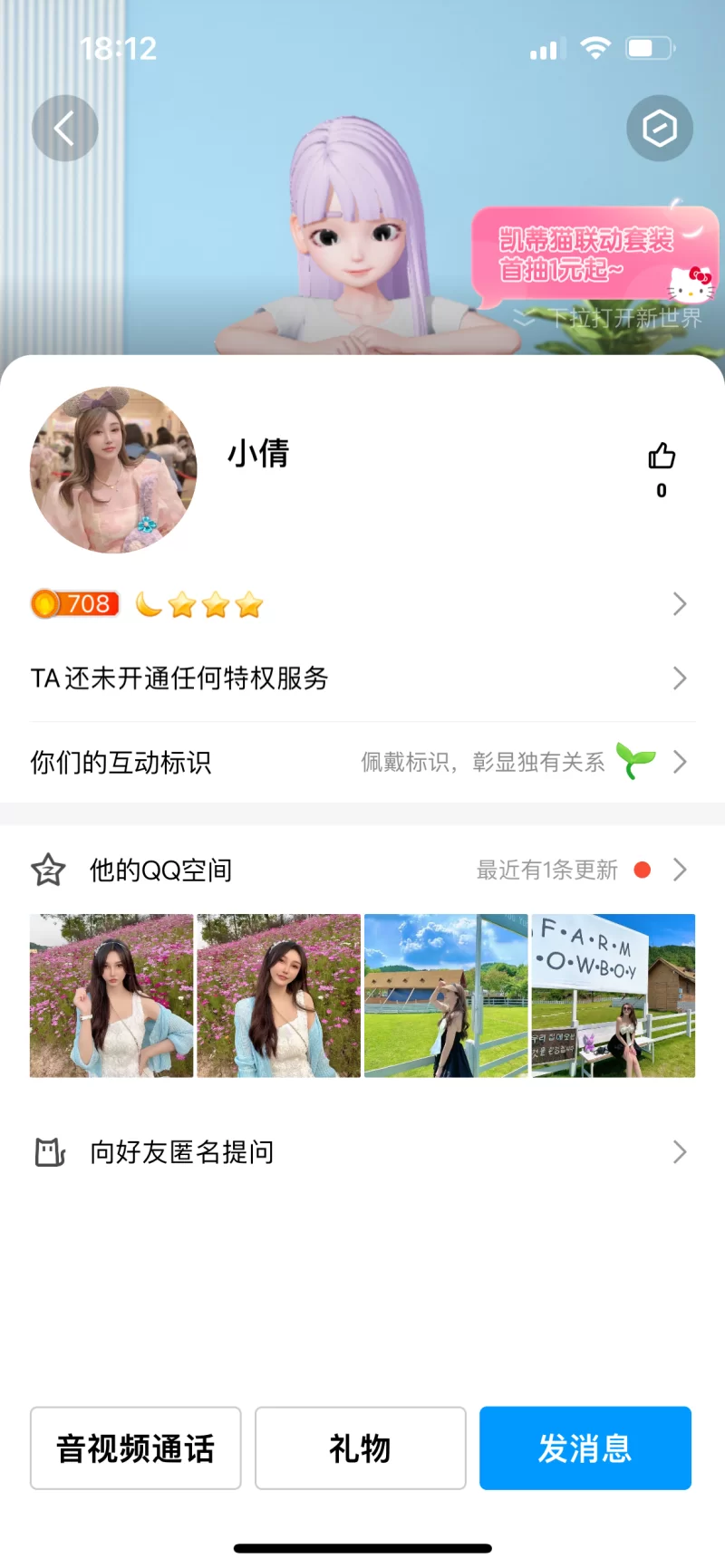Screen dimensions: 725x1568
Task: Open the hexagon settings icon
Action: click(x=660, y=129)
